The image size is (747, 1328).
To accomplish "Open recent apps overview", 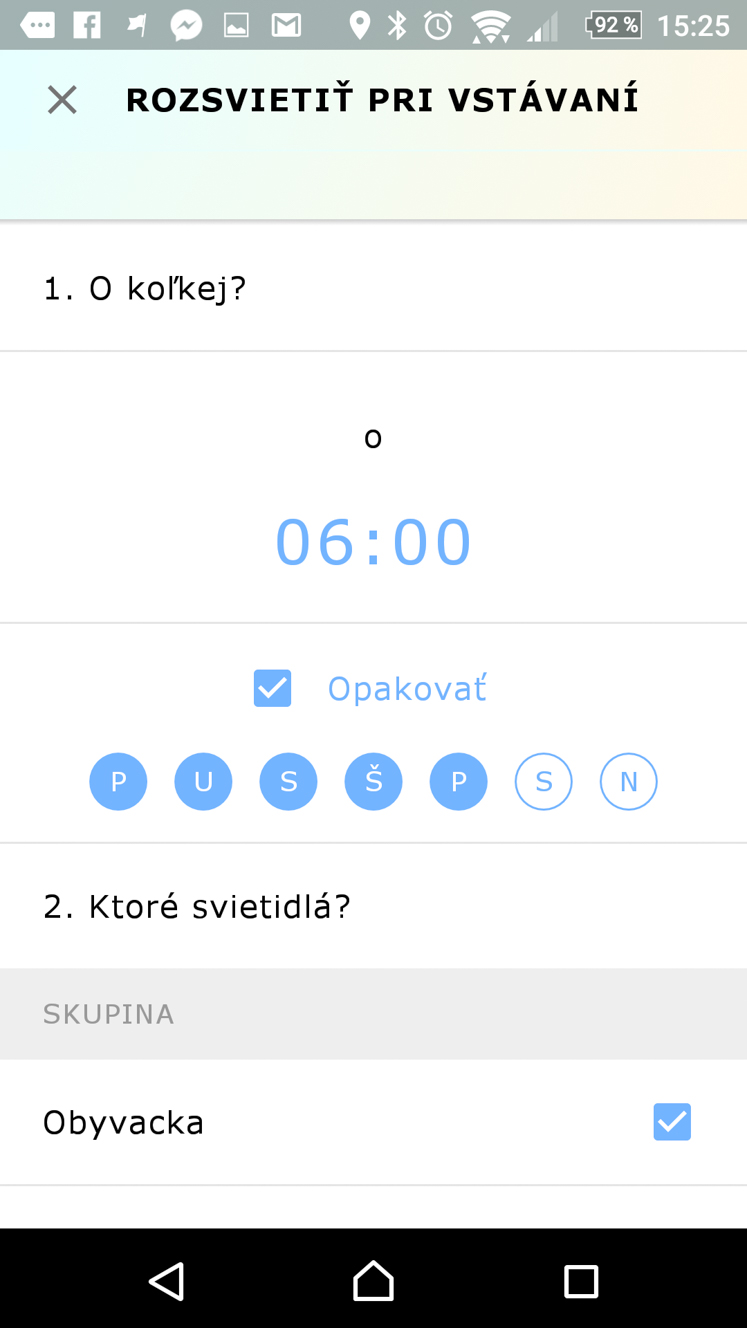I will [x=581, y=1281].
